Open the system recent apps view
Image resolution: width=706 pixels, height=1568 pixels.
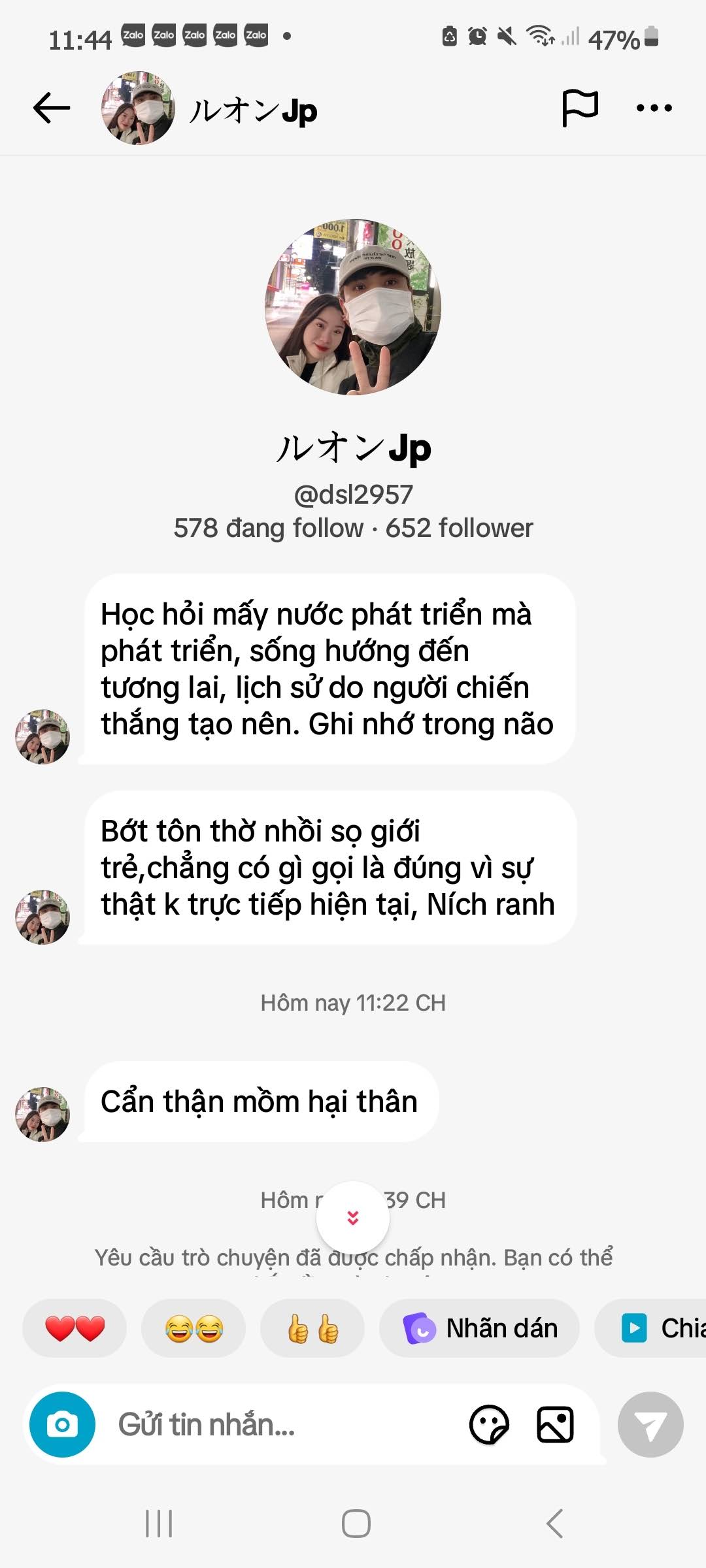159,1524
